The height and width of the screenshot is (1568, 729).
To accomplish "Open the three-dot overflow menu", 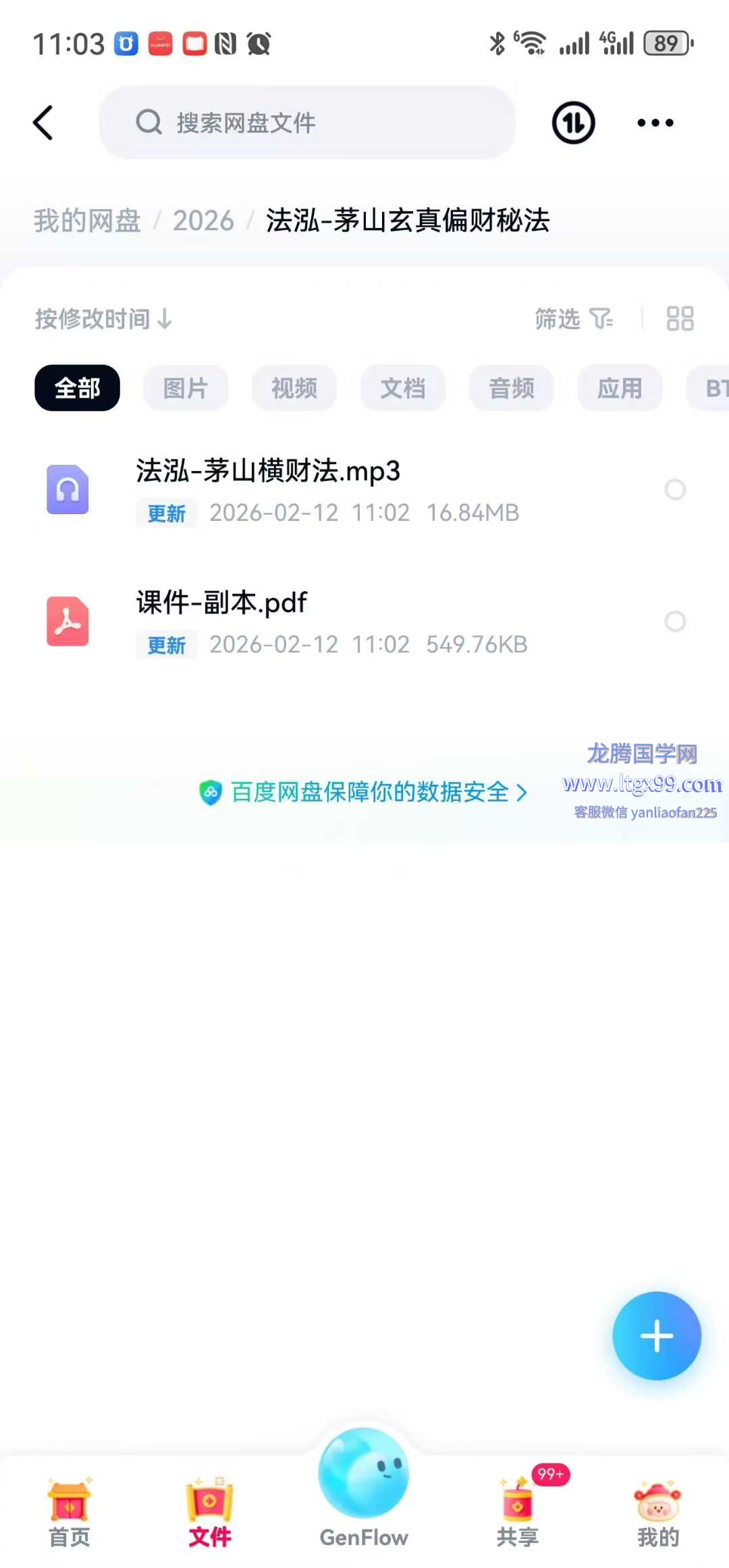I will 655,123.
